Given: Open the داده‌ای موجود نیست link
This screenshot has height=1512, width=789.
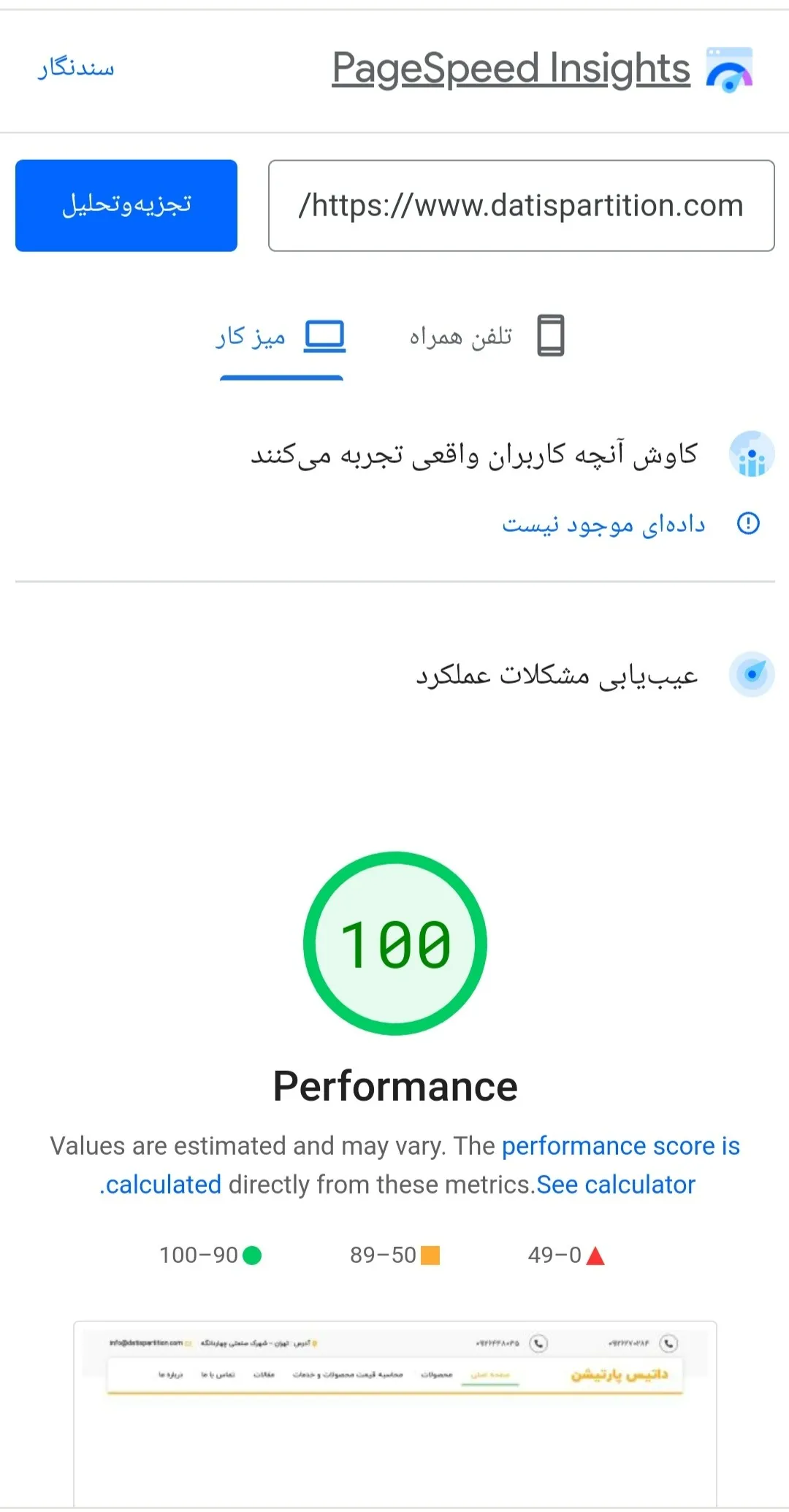Looking at the screenshot, I should point(603,524).
